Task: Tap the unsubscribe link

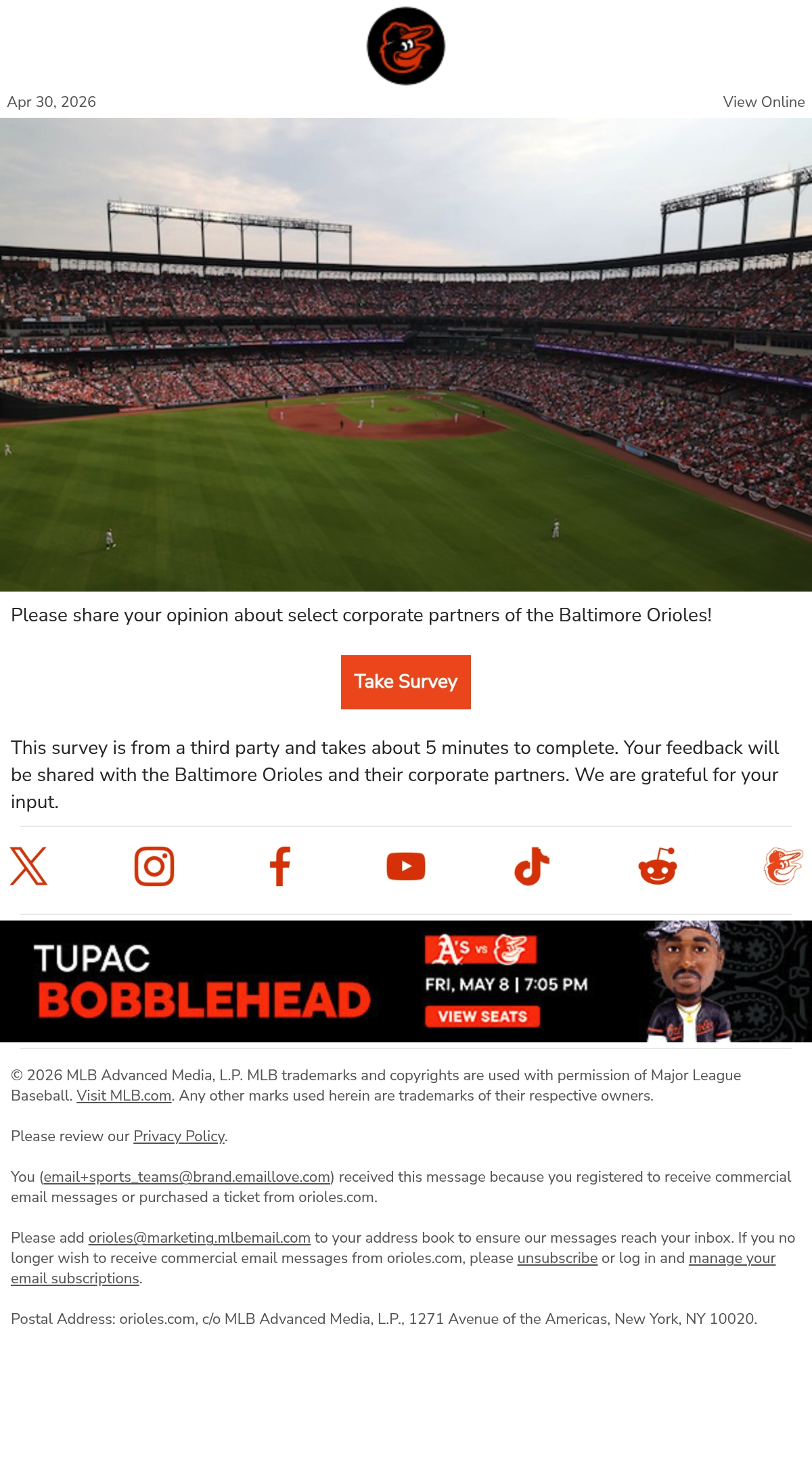Action: [558, 1258]
